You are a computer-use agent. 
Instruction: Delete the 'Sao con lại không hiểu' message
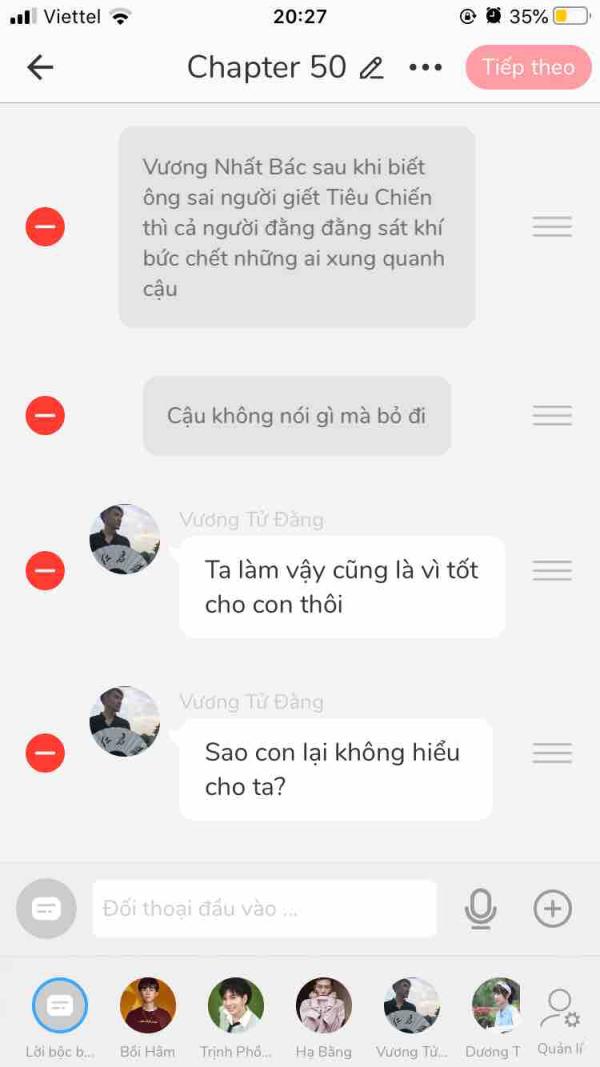pos(45,753)
